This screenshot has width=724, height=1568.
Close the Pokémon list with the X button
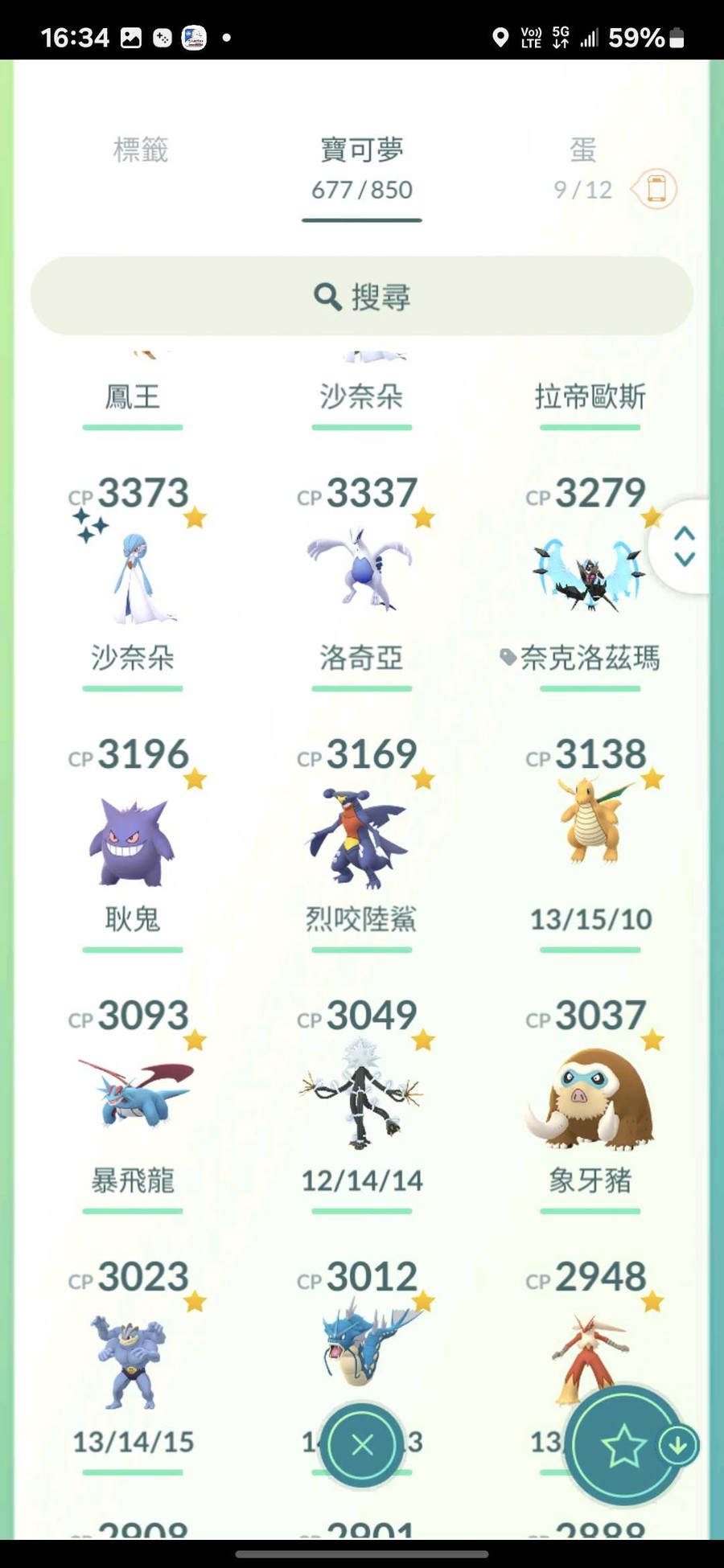pos(362,1445)
